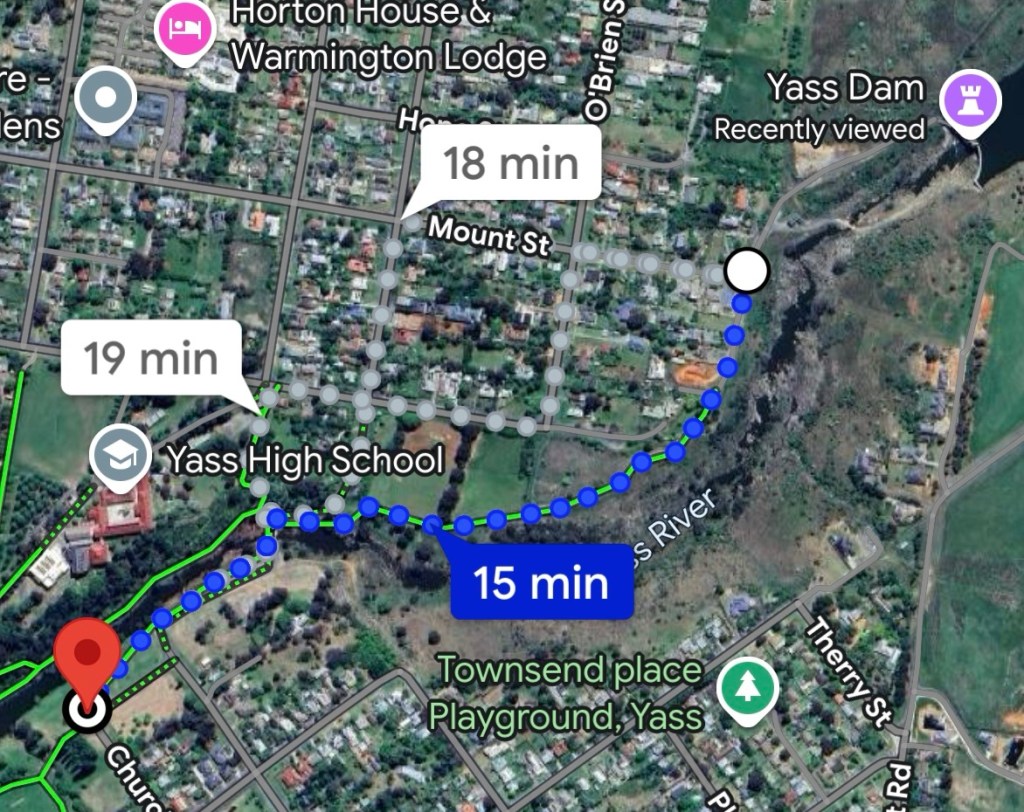Image resolution: width=1024 pixels, height=812 pixels.
Task: Open the Yass High School marker
Action: click(121, 457)
